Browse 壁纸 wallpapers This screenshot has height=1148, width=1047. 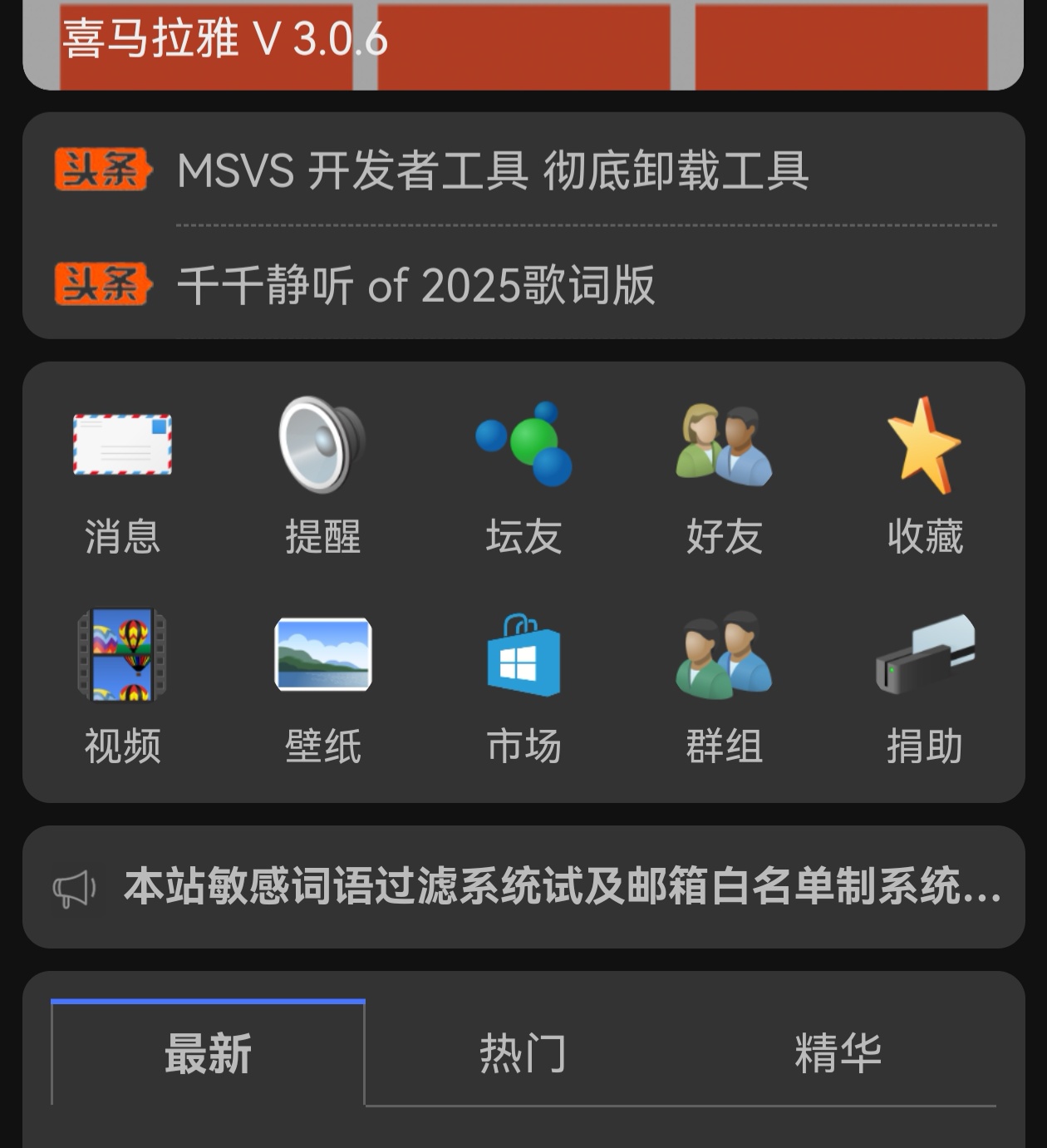(x=322, y=686)
